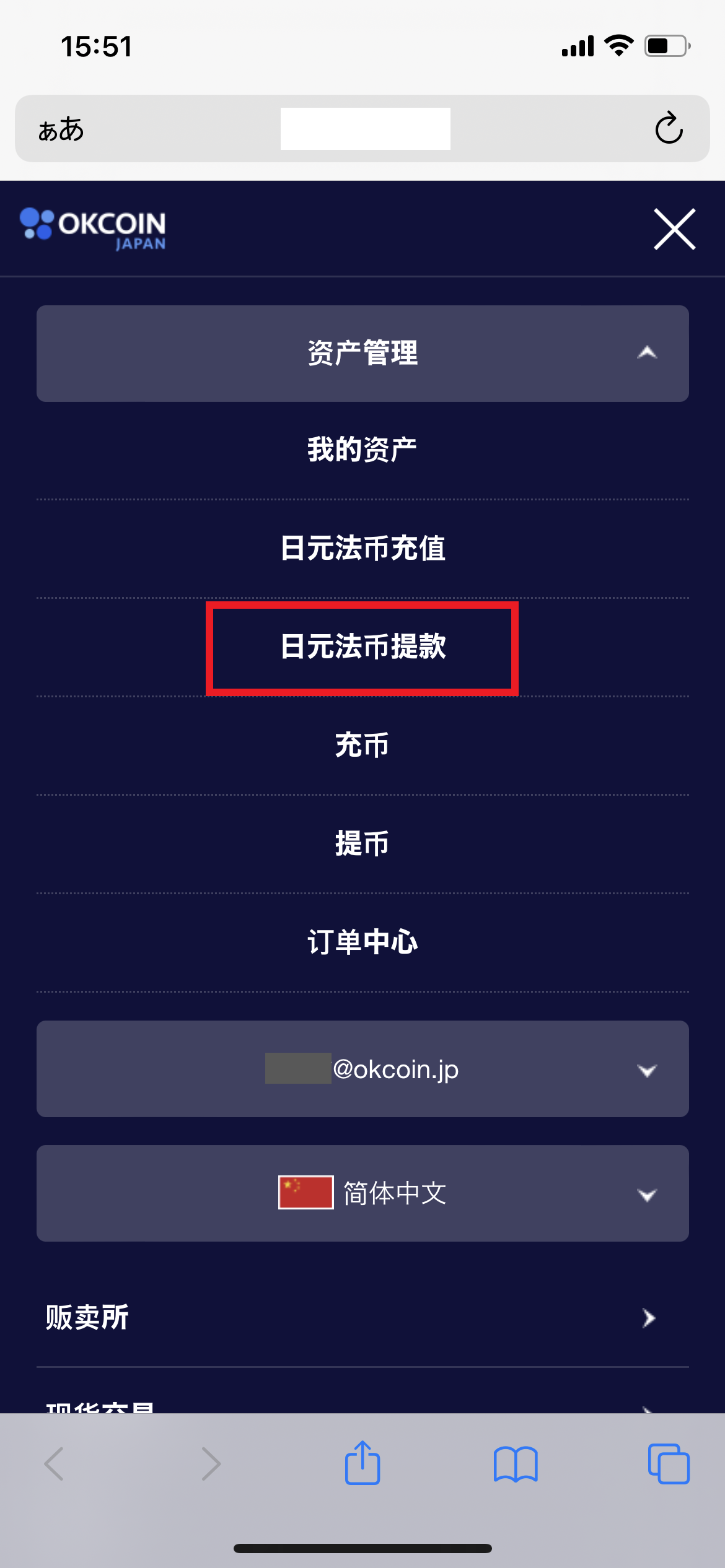Go to 充币
The image size is (725, 1568).
(362, 745)
